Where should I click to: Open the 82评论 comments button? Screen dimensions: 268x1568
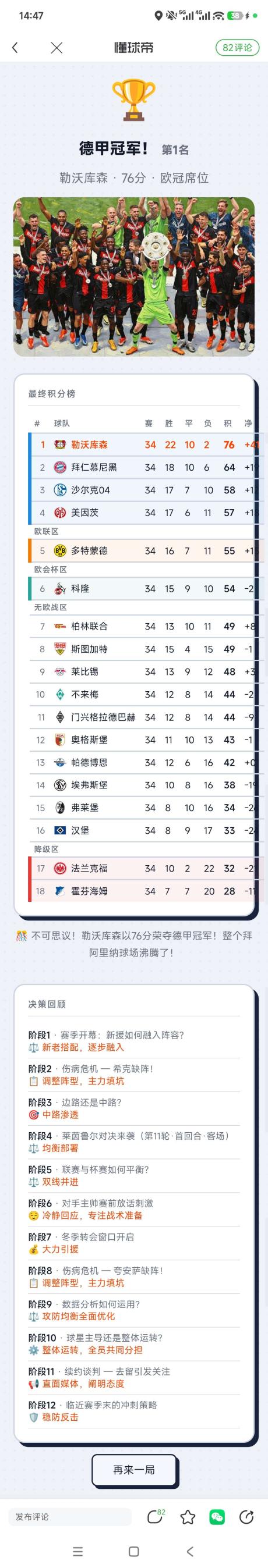point(237,48)
